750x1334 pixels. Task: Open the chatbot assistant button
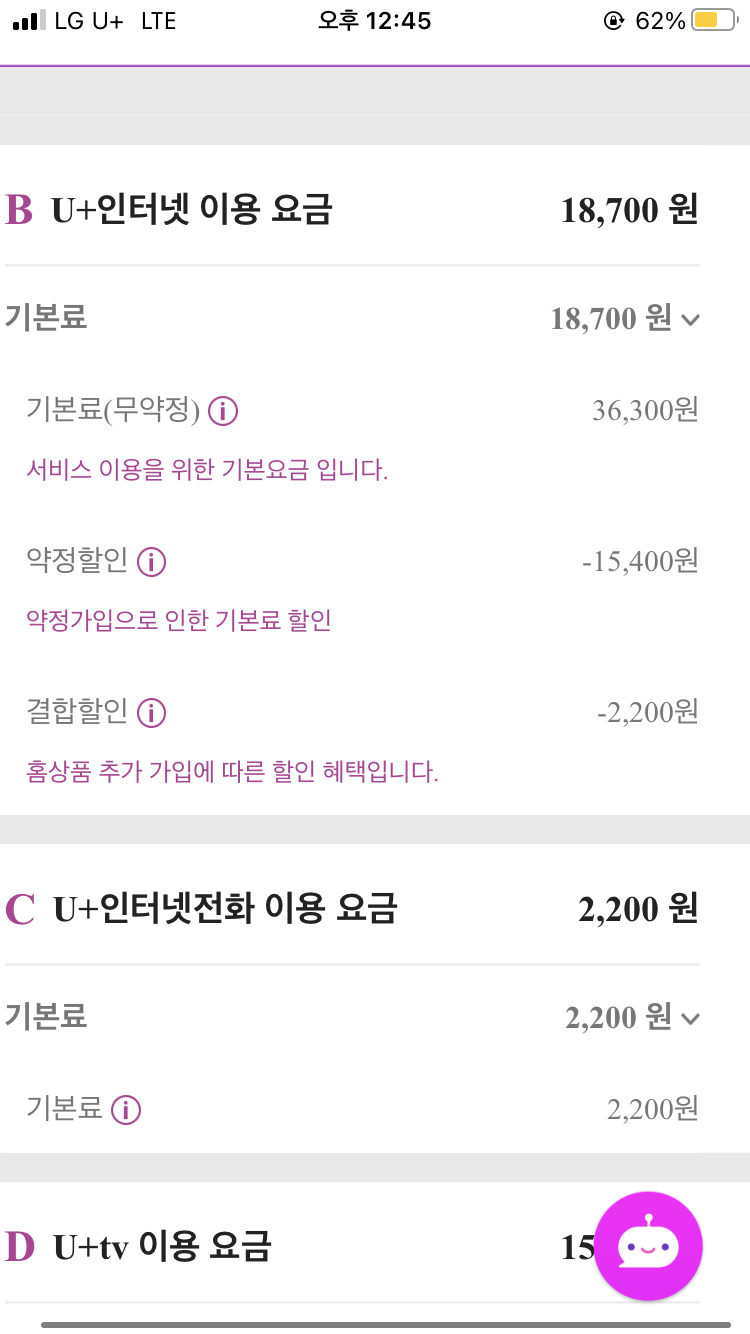pos(648,1246)
